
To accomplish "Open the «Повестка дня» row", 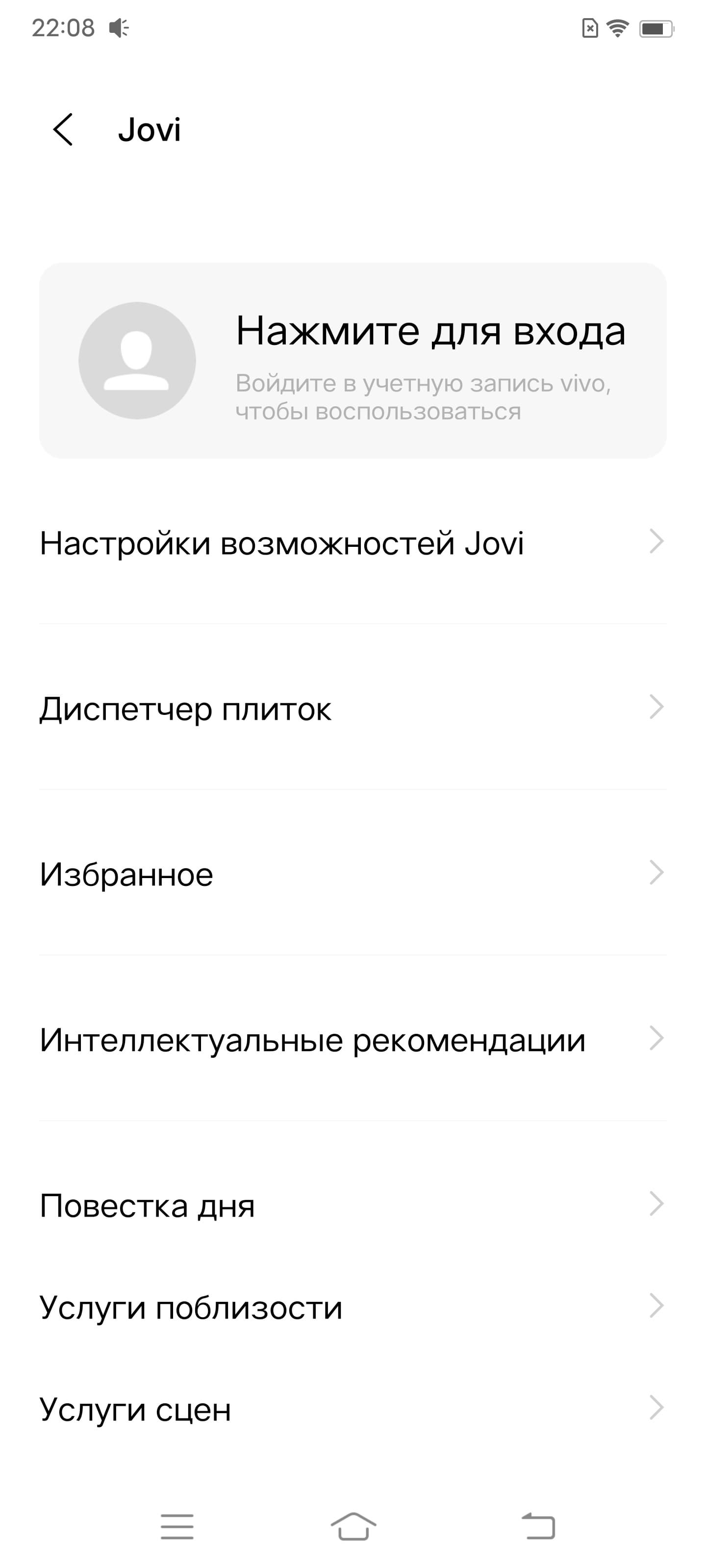I will pos(353,1205).
